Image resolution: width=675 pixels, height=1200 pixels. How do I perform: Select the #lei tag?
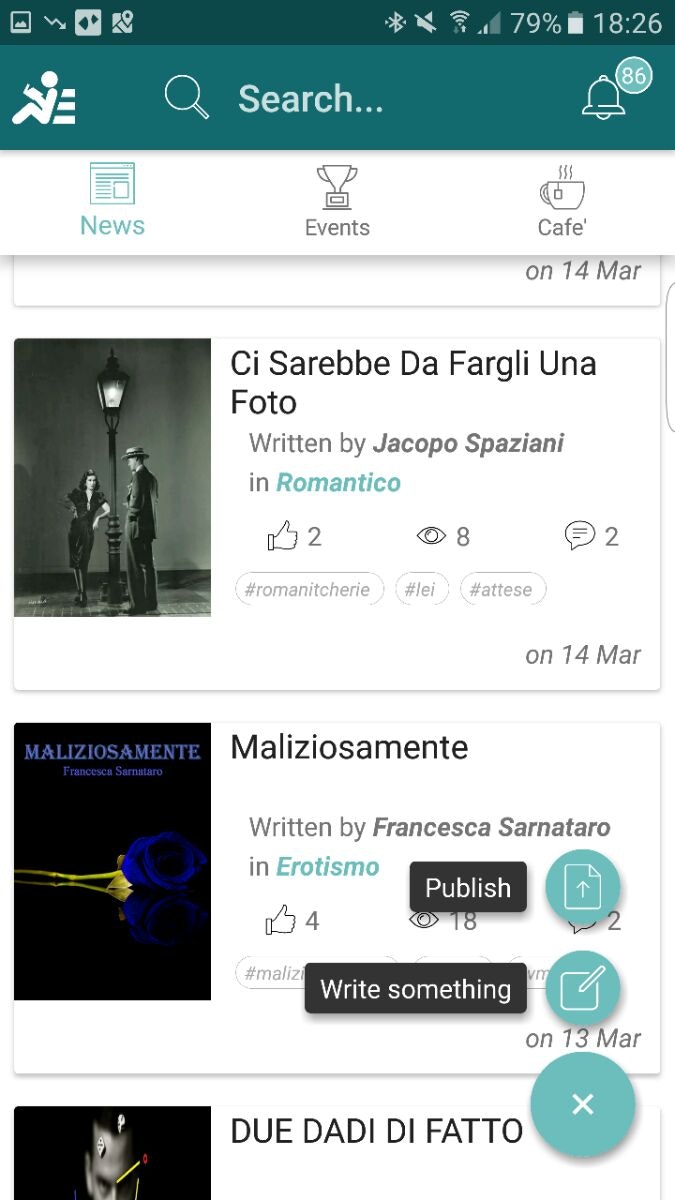pos(421,590)
